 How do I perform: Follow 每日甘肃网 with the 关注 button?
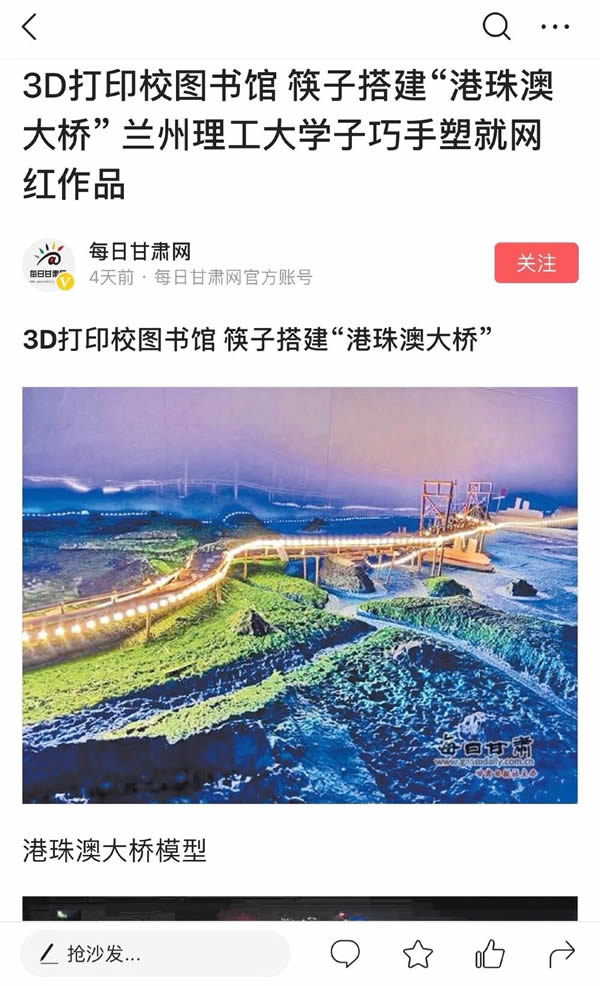[536, 263]
